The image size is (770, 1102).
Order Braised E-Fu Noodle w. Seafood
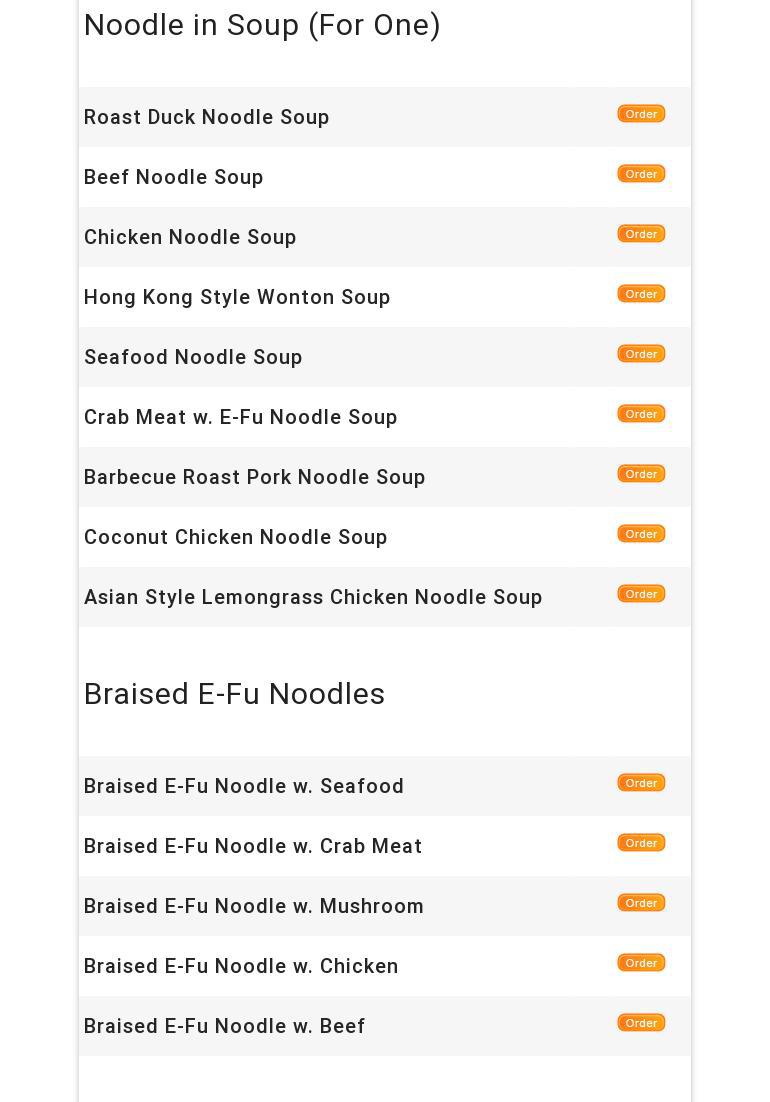click(x=641, y=783)
